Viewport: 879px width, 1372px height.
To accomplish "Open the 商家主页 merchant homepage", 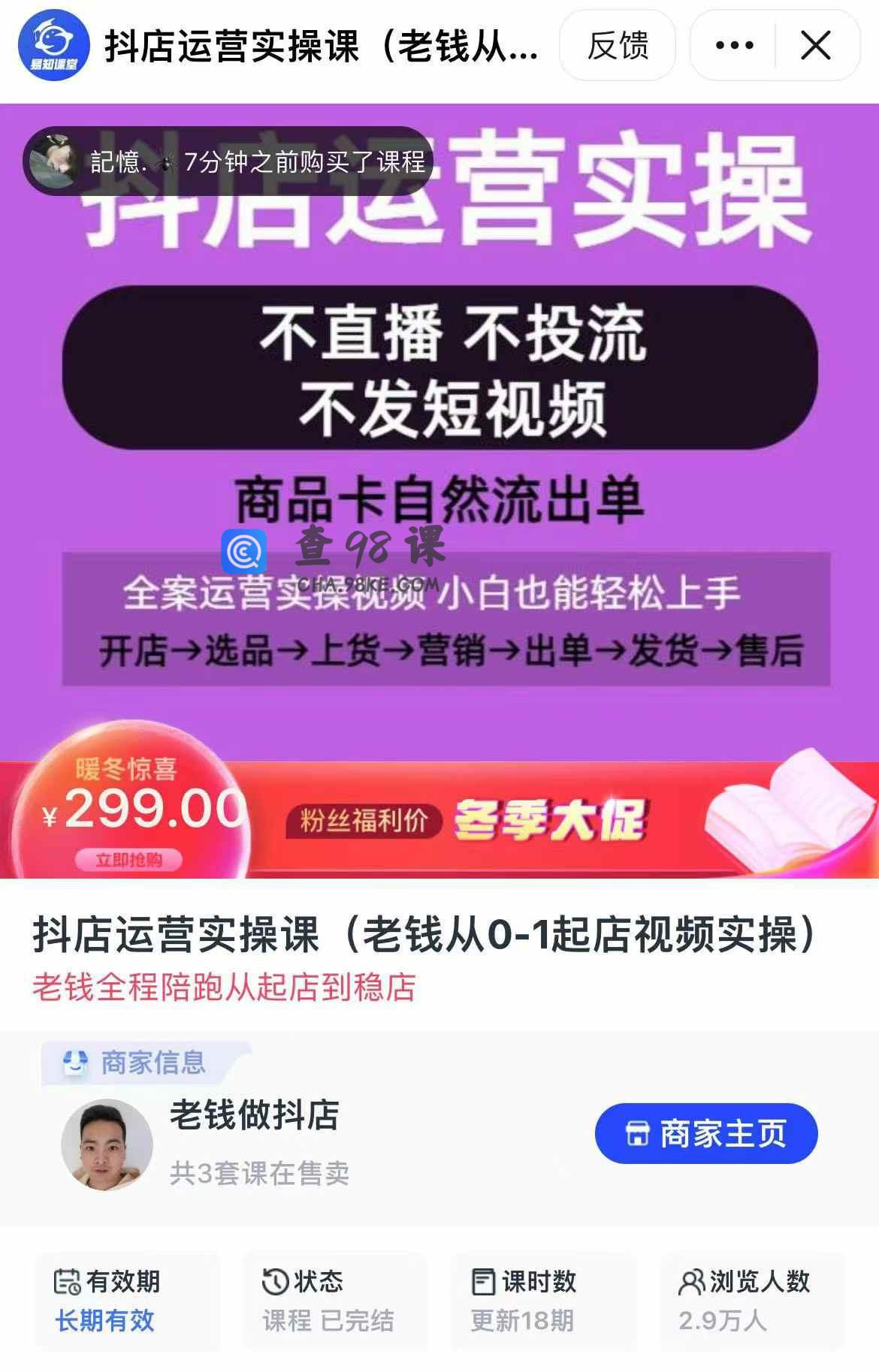I will (x=705, y=1133).
